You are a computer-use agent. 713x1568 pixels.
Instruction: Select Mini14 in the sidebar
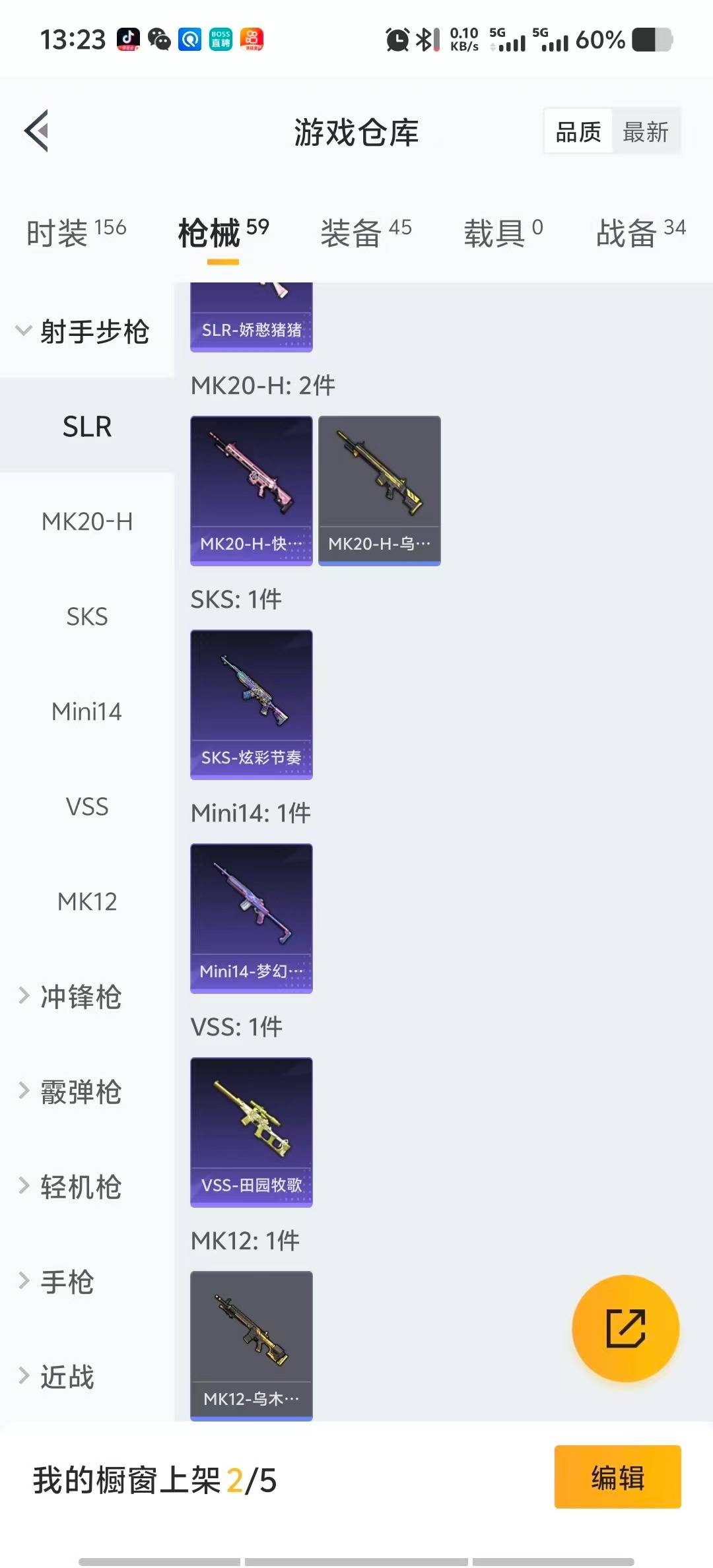(x=86, y=711)
